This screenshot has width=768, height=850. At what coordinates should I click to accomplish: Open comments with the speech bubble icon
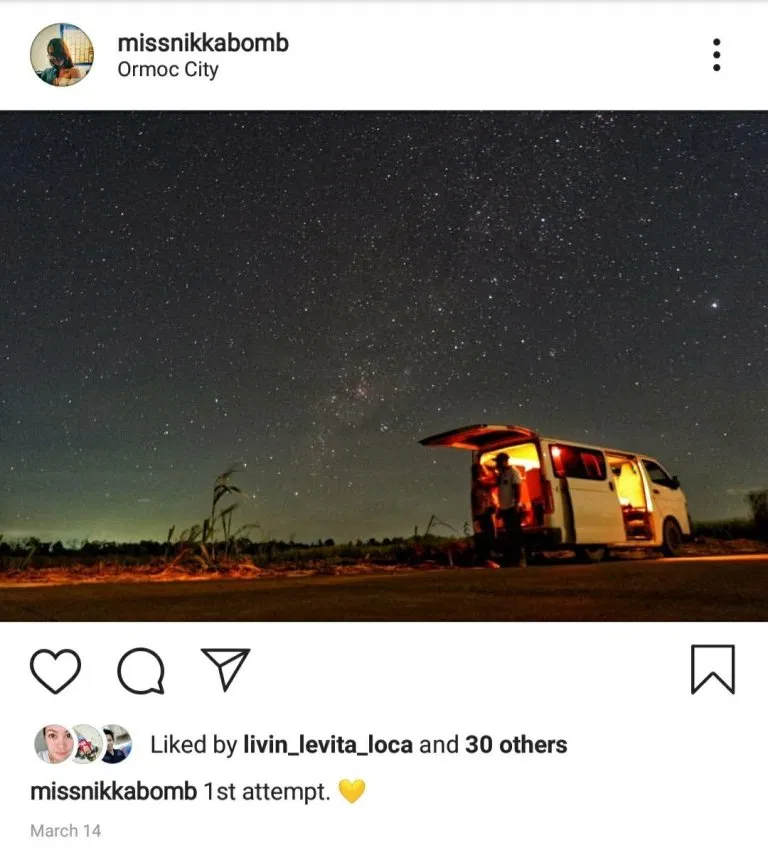[x=141, y=670]
